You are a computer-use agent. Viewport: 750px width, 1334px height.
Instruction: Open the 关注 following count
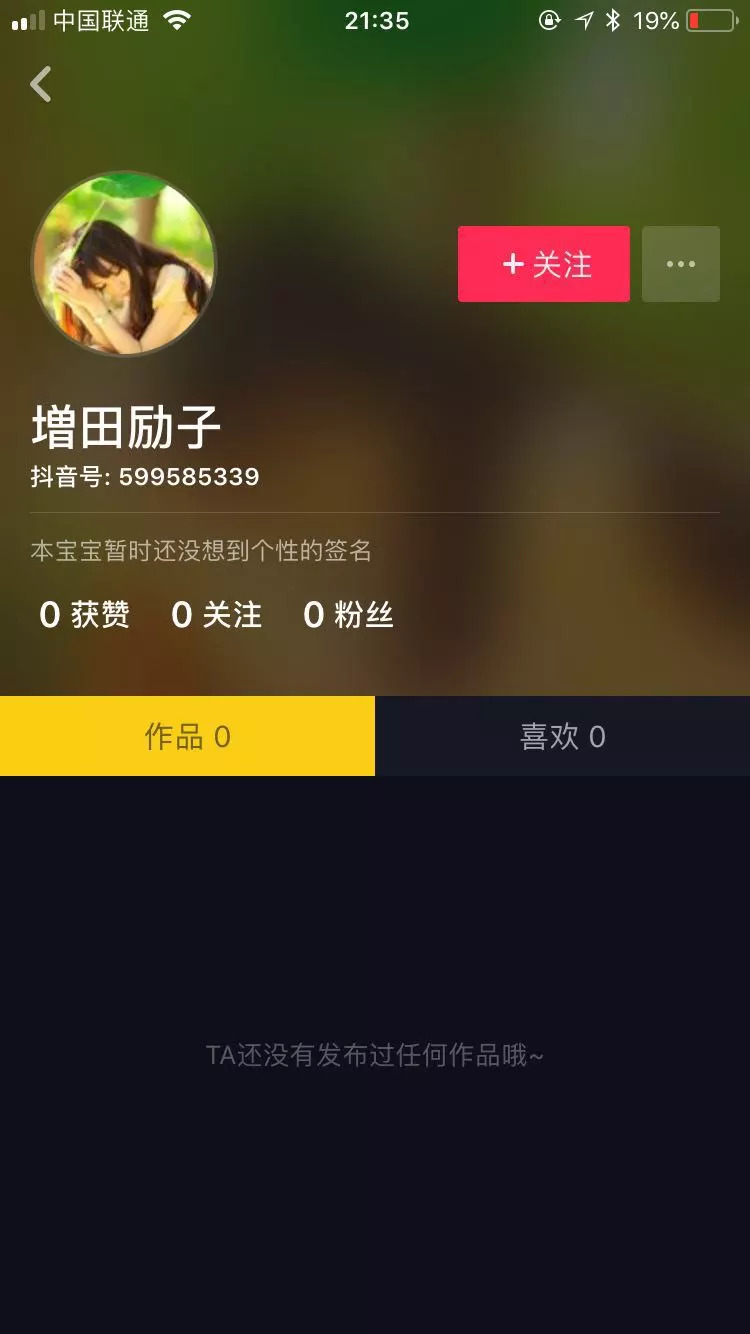pos(216,614)
